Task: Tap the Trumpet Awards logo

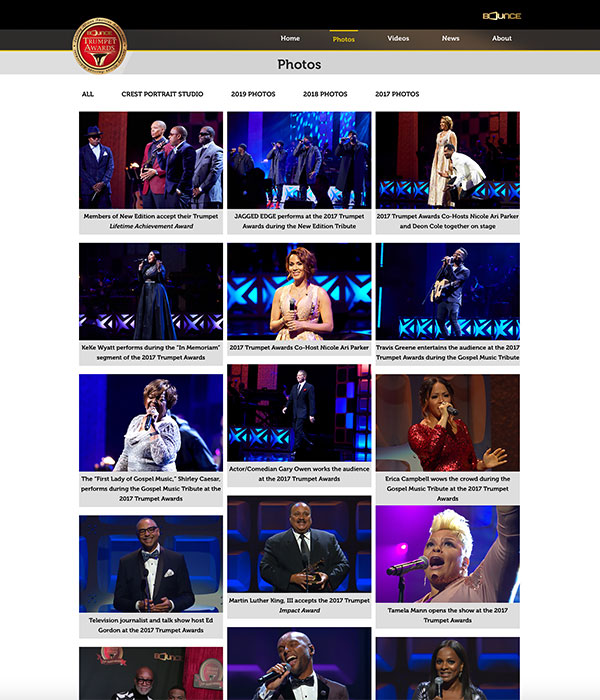Action: 100,46
